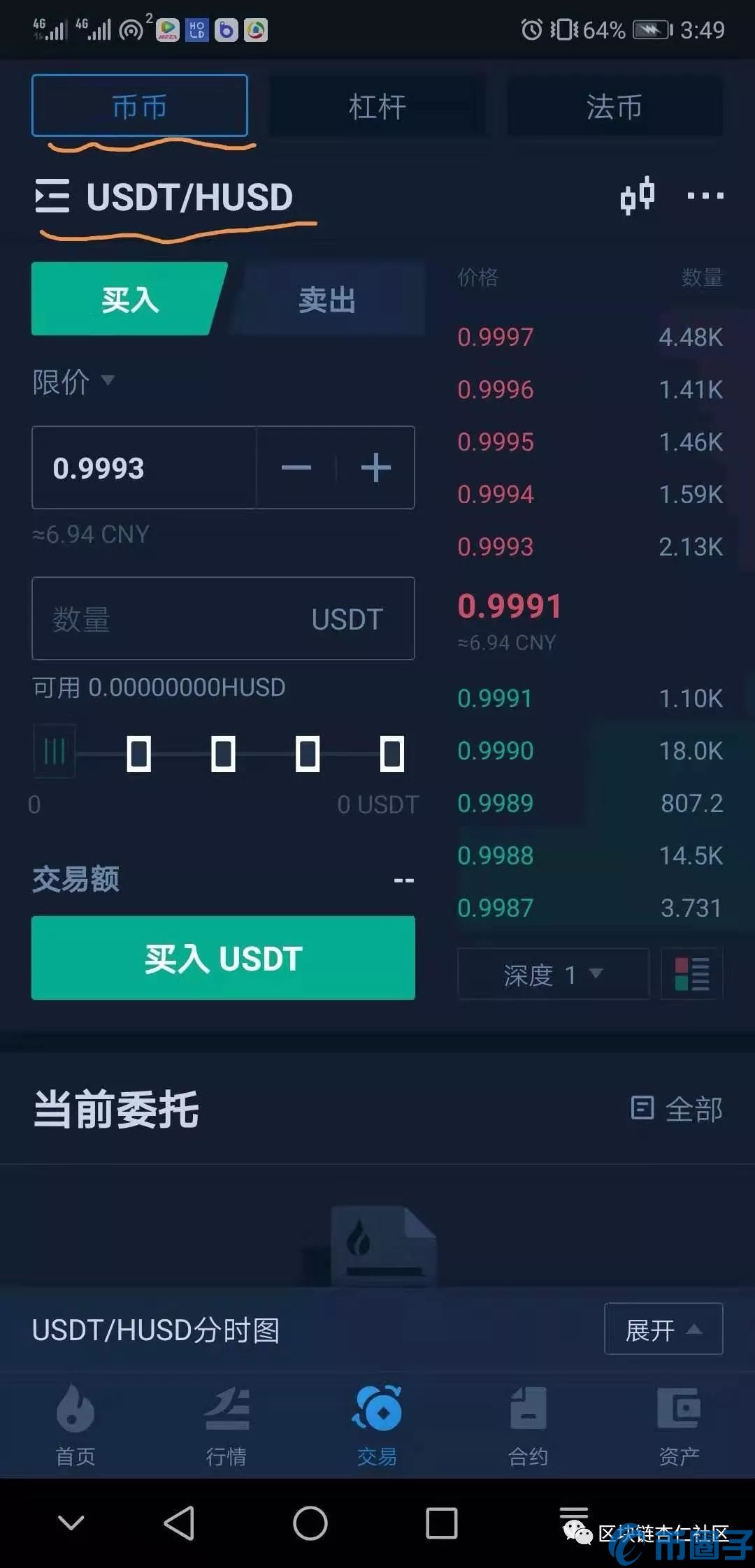Viewport: 755px width, 1568px height.
Task: Switch to the 杠杆 margin tab
Action: click(x=377, y=107)
